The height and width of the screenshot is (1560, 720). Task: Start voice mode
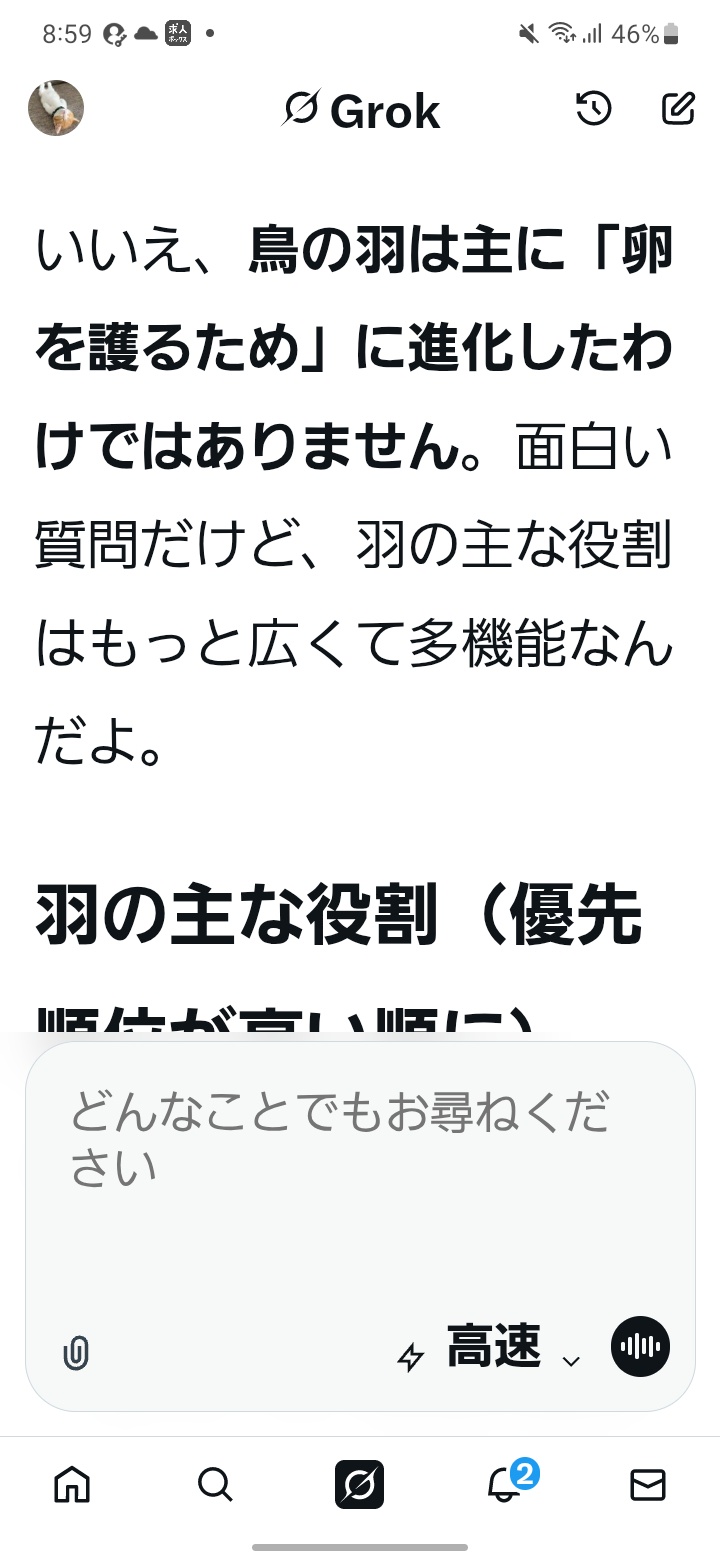point(640,1346)
